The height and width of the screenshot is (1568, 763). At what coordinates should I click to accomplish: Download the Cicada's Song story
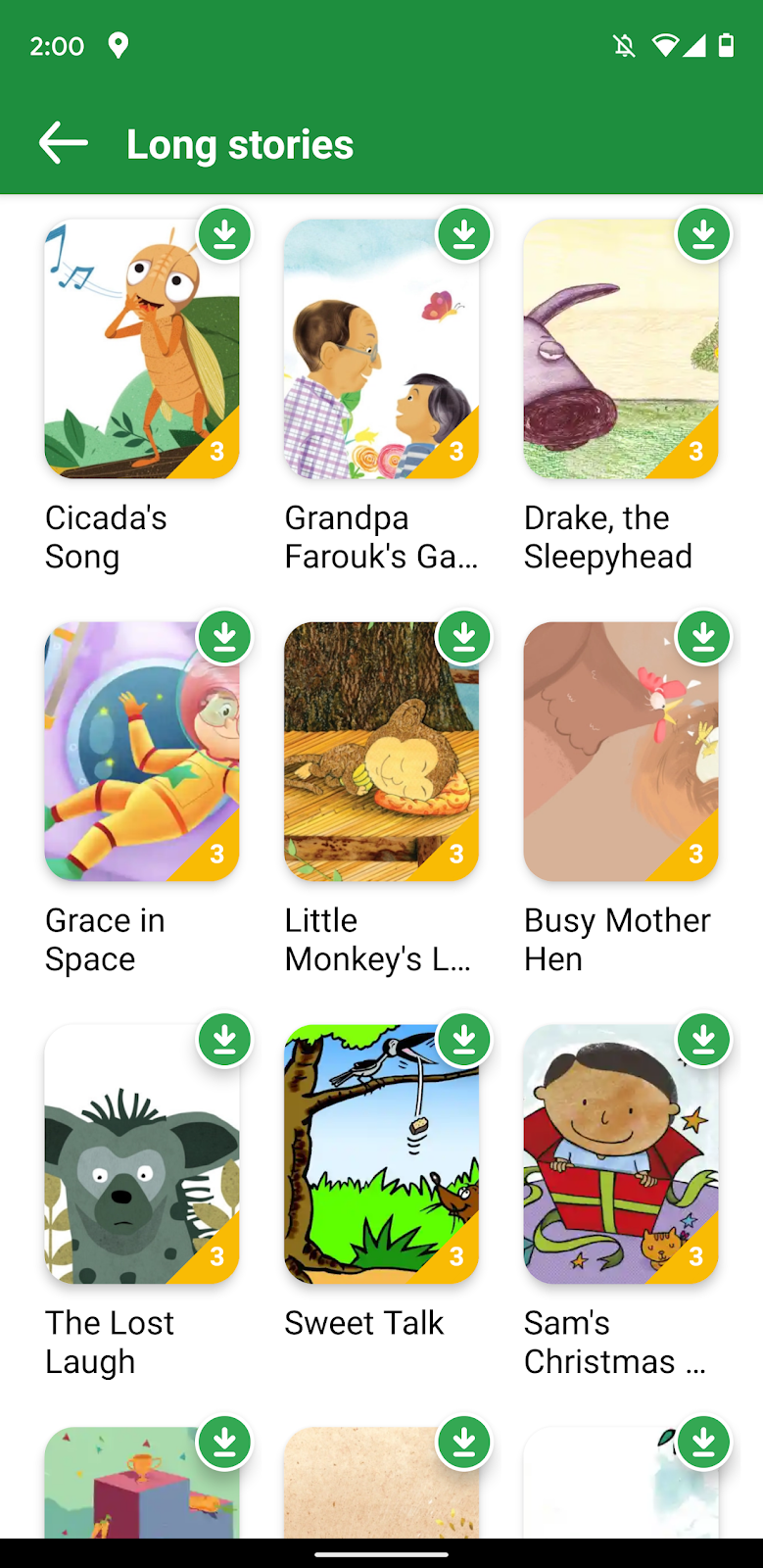click(224, 234)
